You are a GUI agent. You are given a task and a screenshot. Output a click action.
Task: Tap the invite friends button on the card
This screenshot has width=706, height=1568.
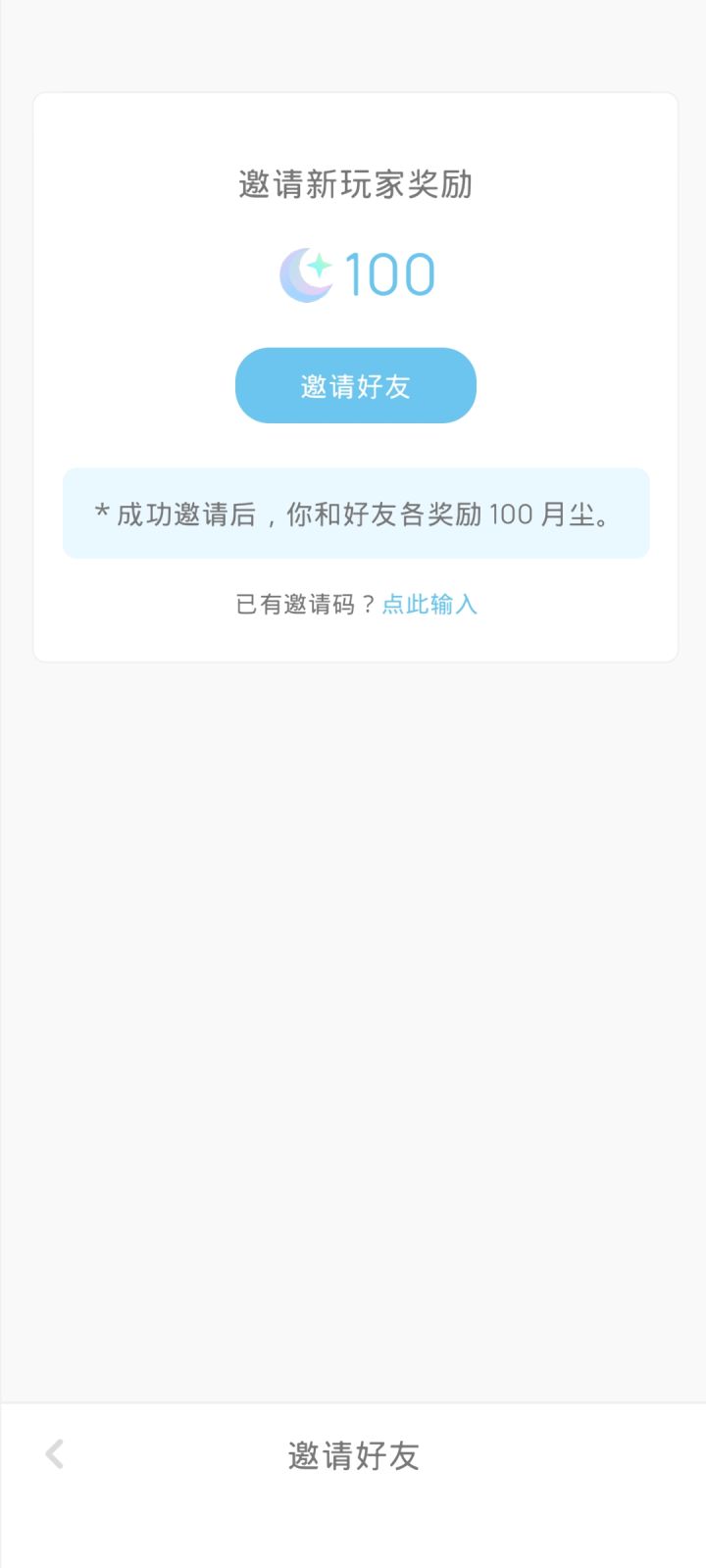354,385
